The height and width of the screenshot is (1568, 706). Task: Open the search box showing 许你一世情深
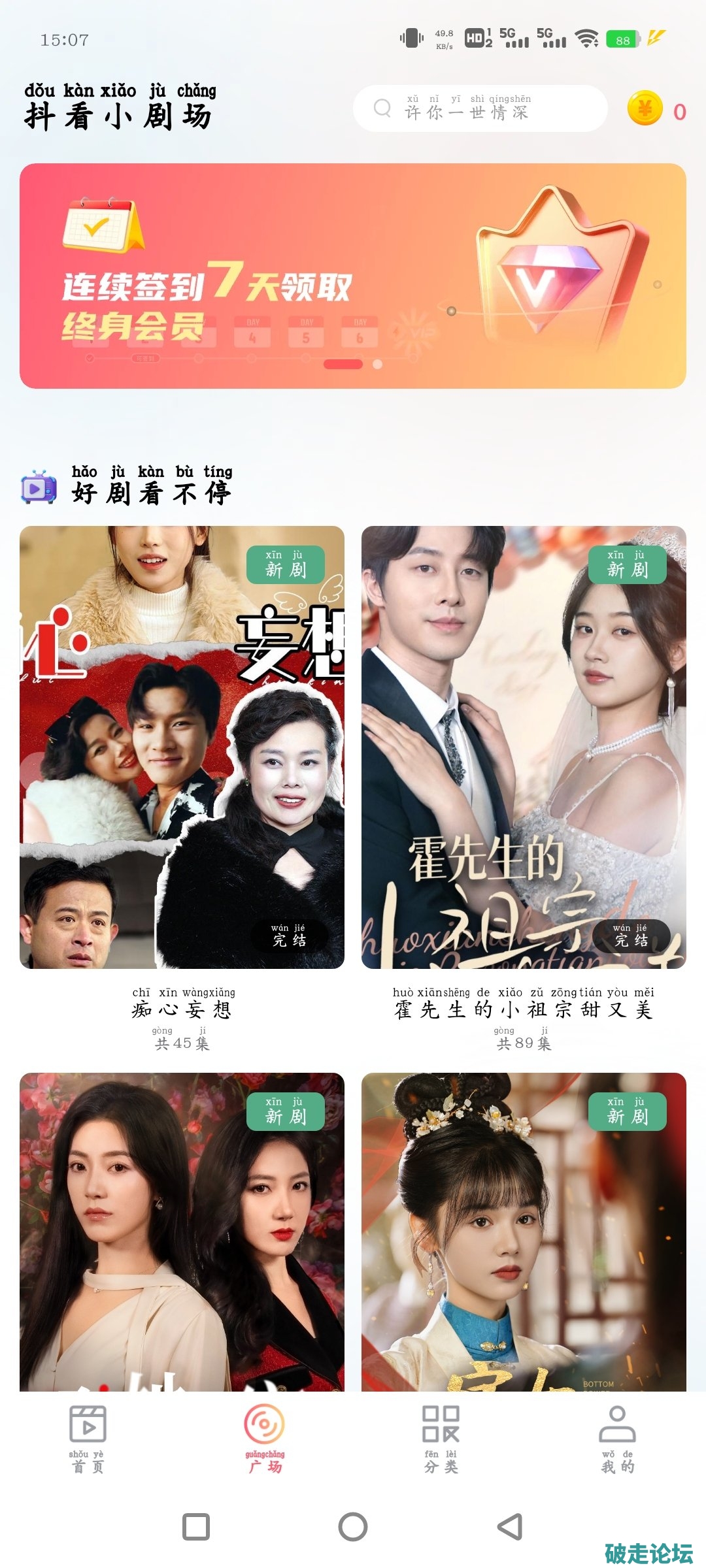click(480, 108)
